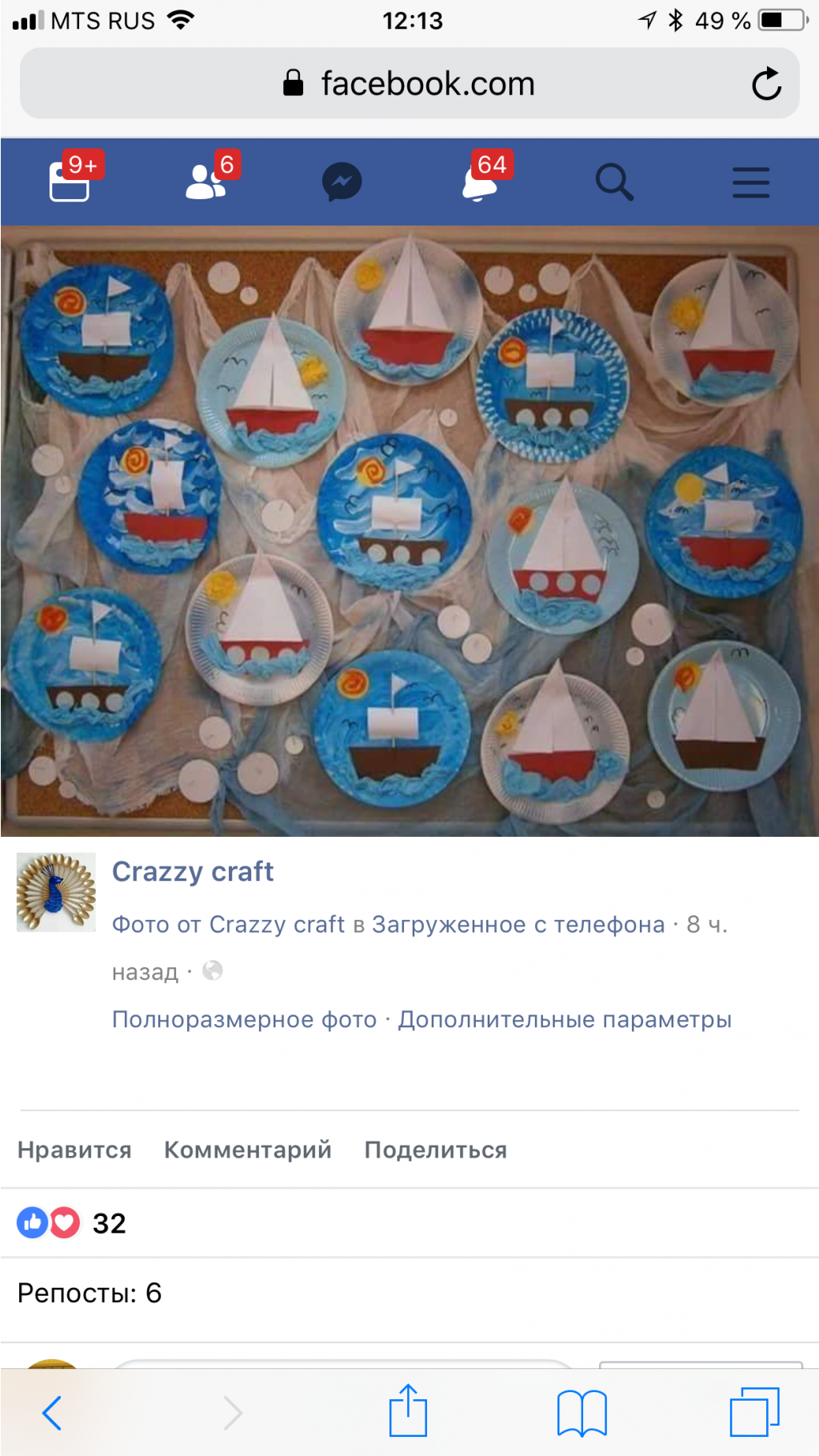The height and width of the screenshot is (1456, 819).
Task: Open Facebook search
Action: 614,182
